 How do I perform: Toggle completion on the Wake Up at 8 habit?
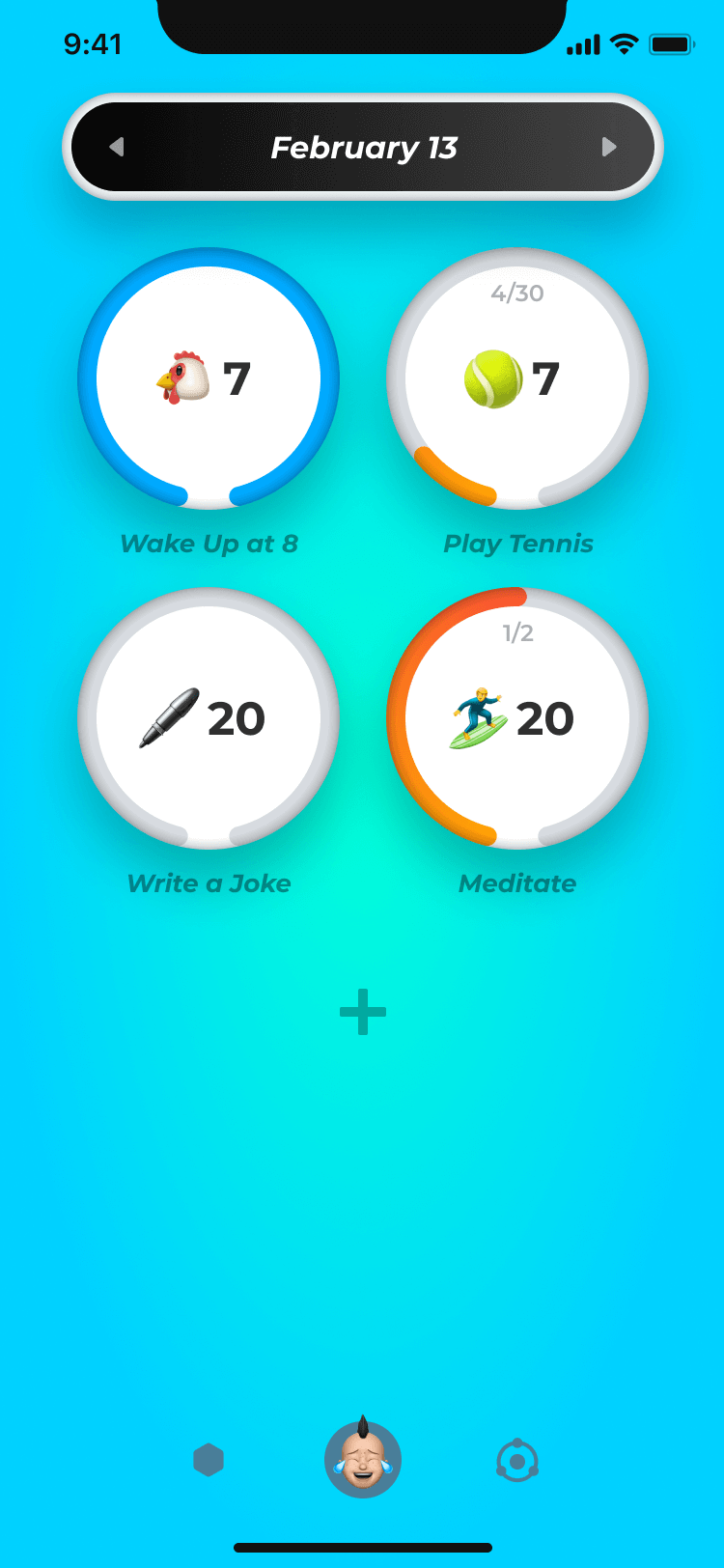(x=209, y=379)
